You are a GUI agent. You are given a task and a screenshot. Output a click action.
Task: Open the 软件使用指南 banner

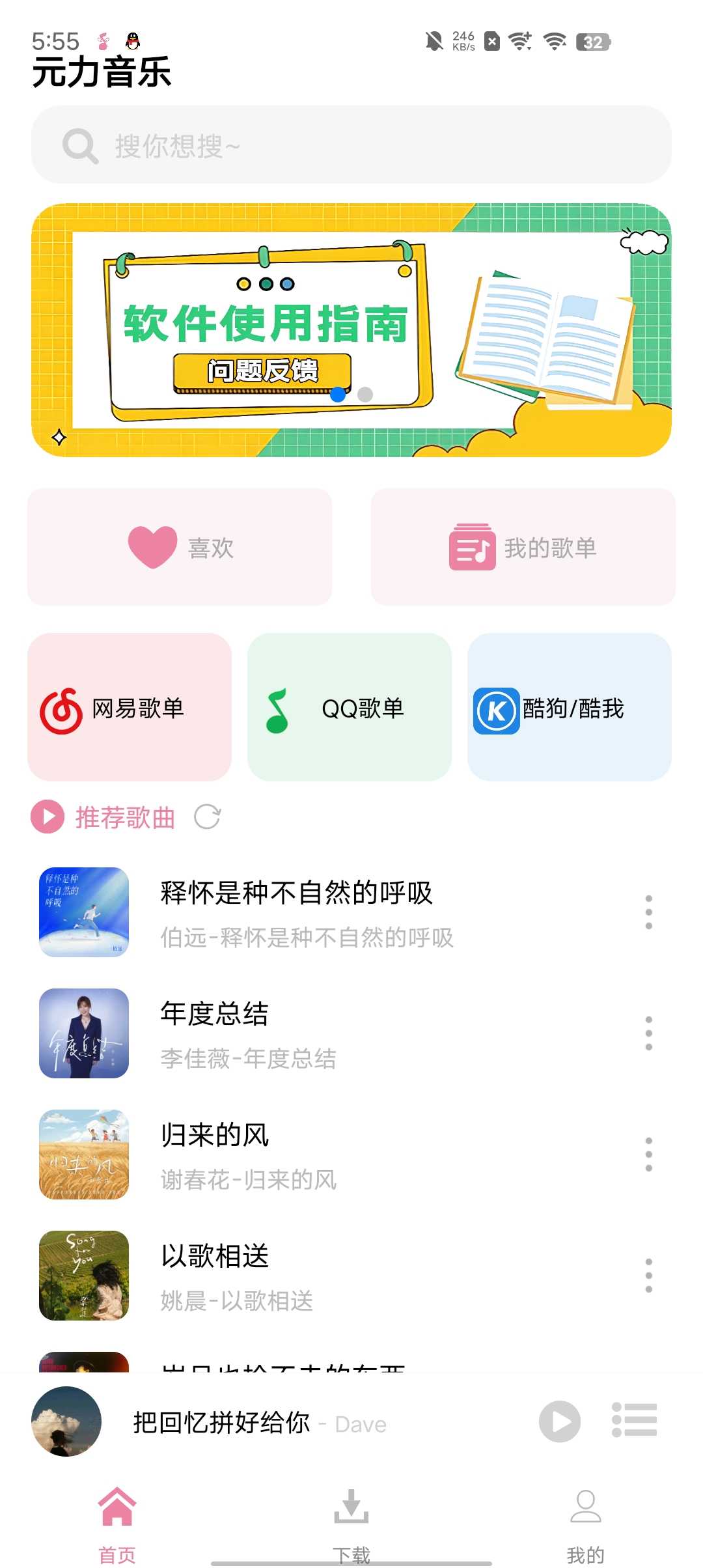pyautogui.click(x=351, y=330)
